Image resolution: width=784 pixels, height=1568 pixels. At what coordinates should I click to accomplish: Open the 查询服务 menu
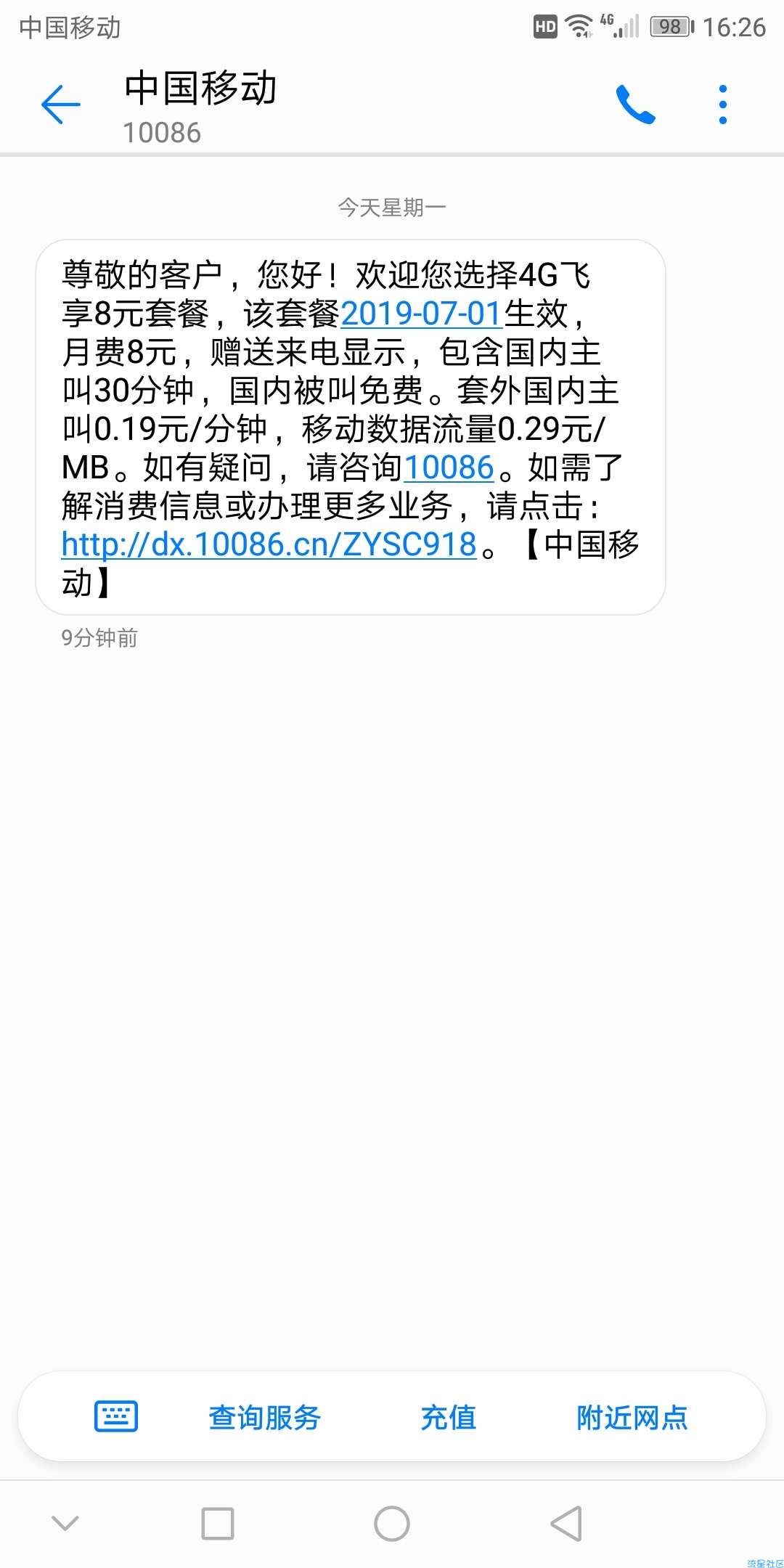(x=265, y=1417)
